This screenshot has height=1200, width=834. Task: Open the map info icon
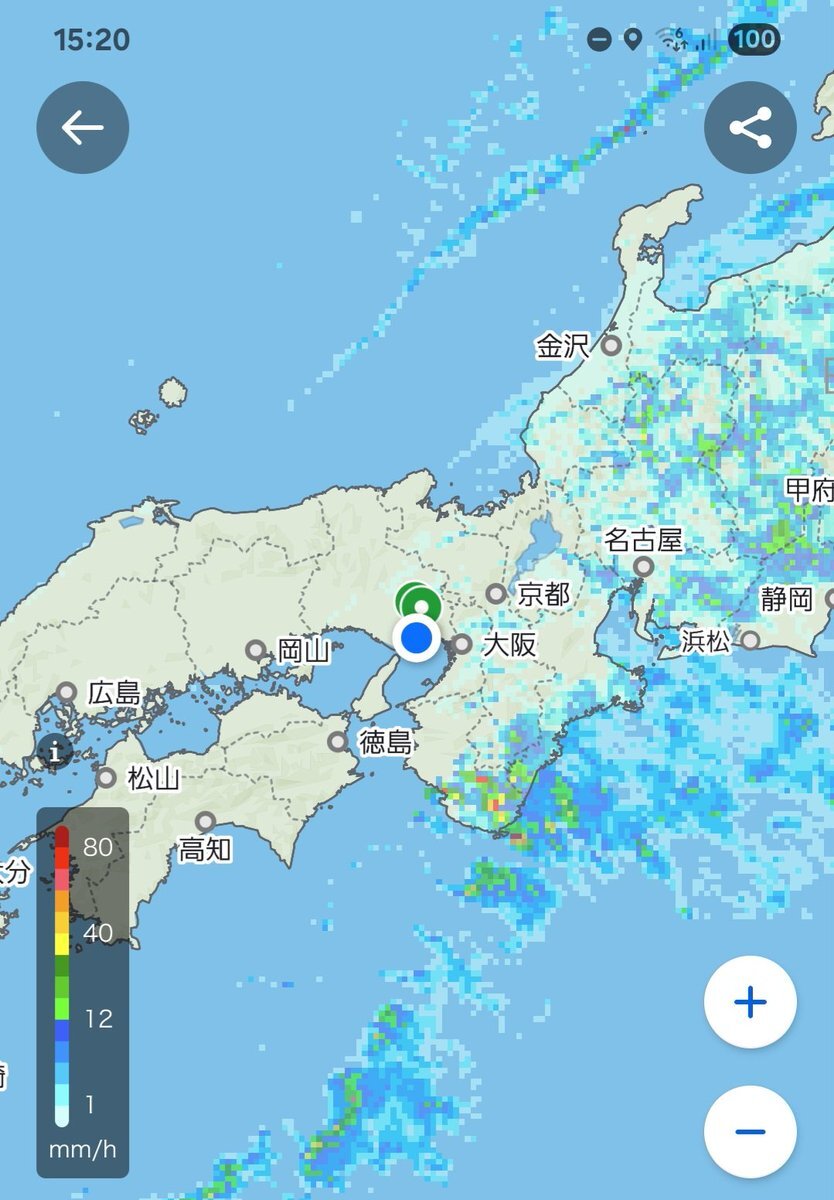[x=54, y=750]
